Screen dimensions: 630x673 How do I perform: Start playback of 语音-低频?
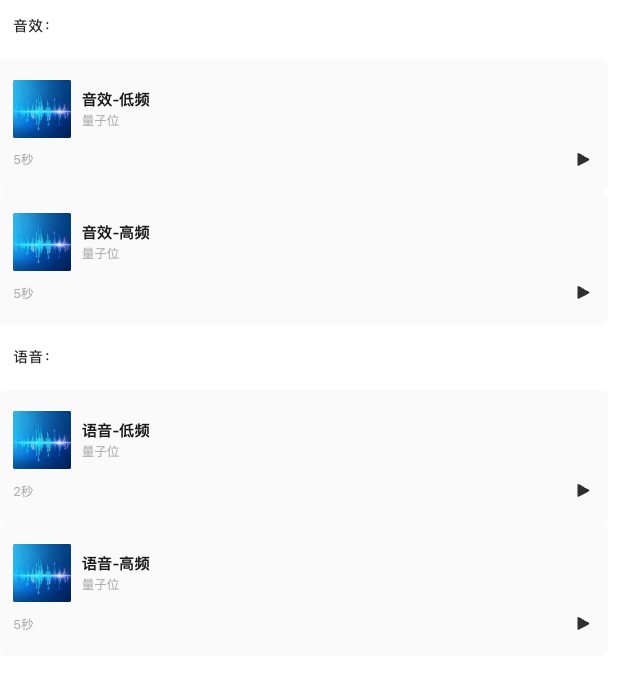(x=583, y=490)
